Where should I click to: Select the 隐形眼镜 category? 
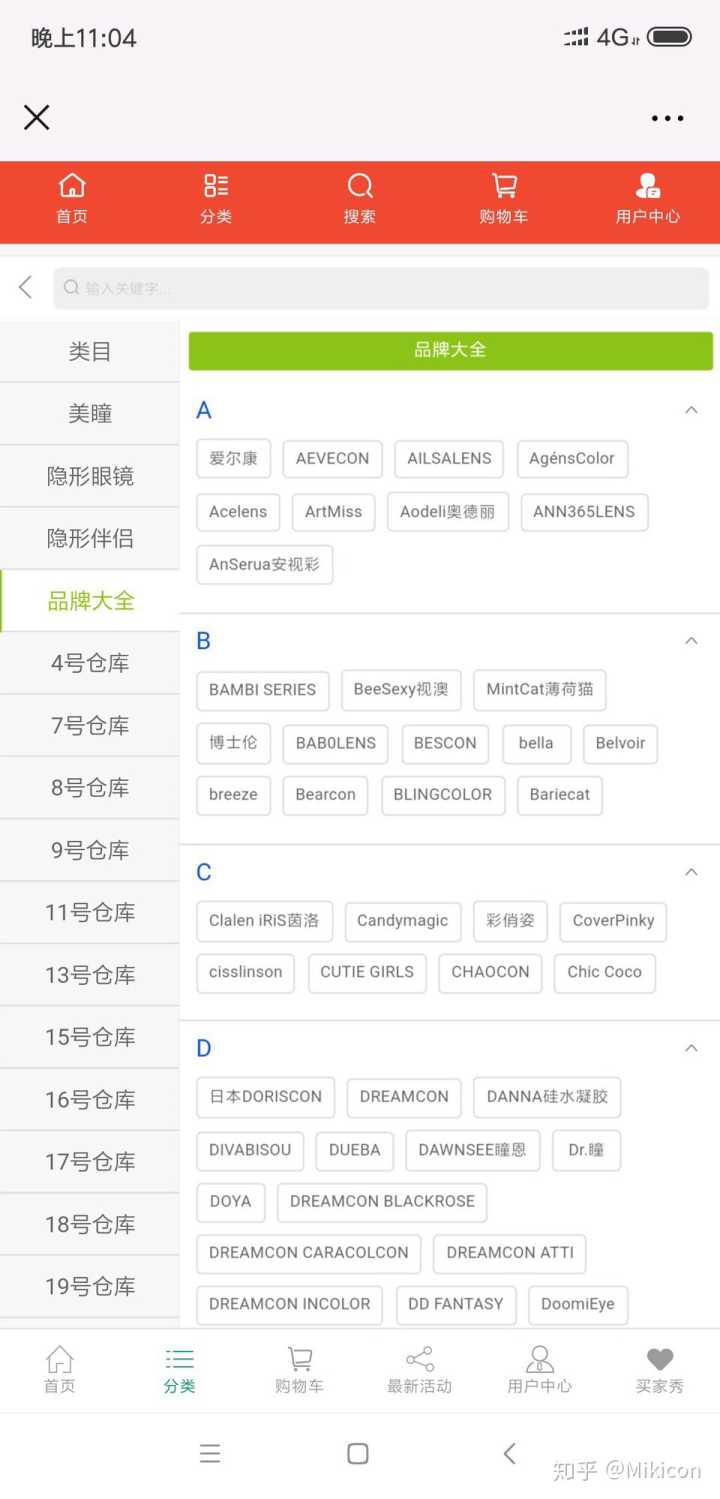coord(90,476)
